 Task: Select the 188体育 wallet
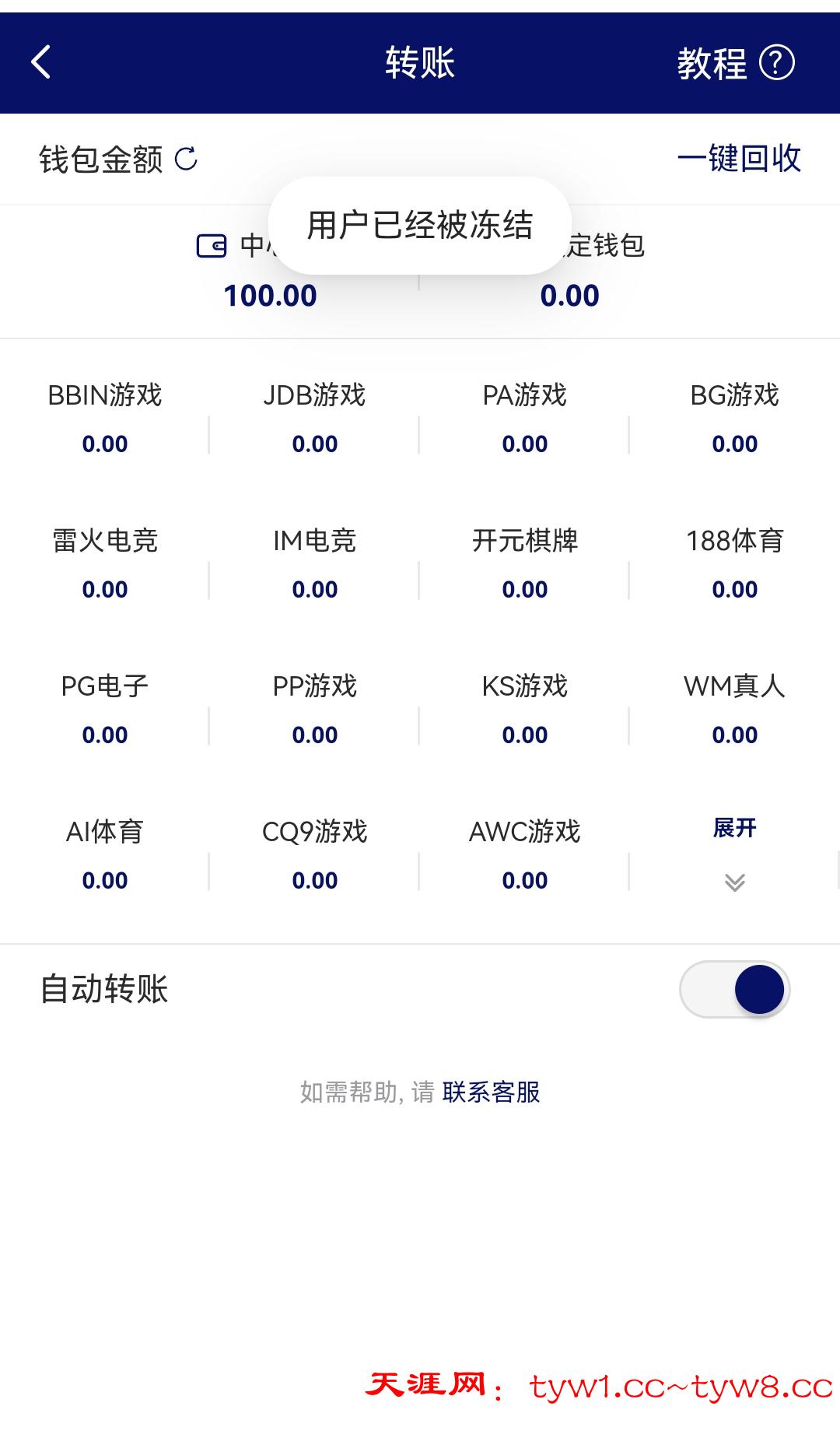point(735,564)
